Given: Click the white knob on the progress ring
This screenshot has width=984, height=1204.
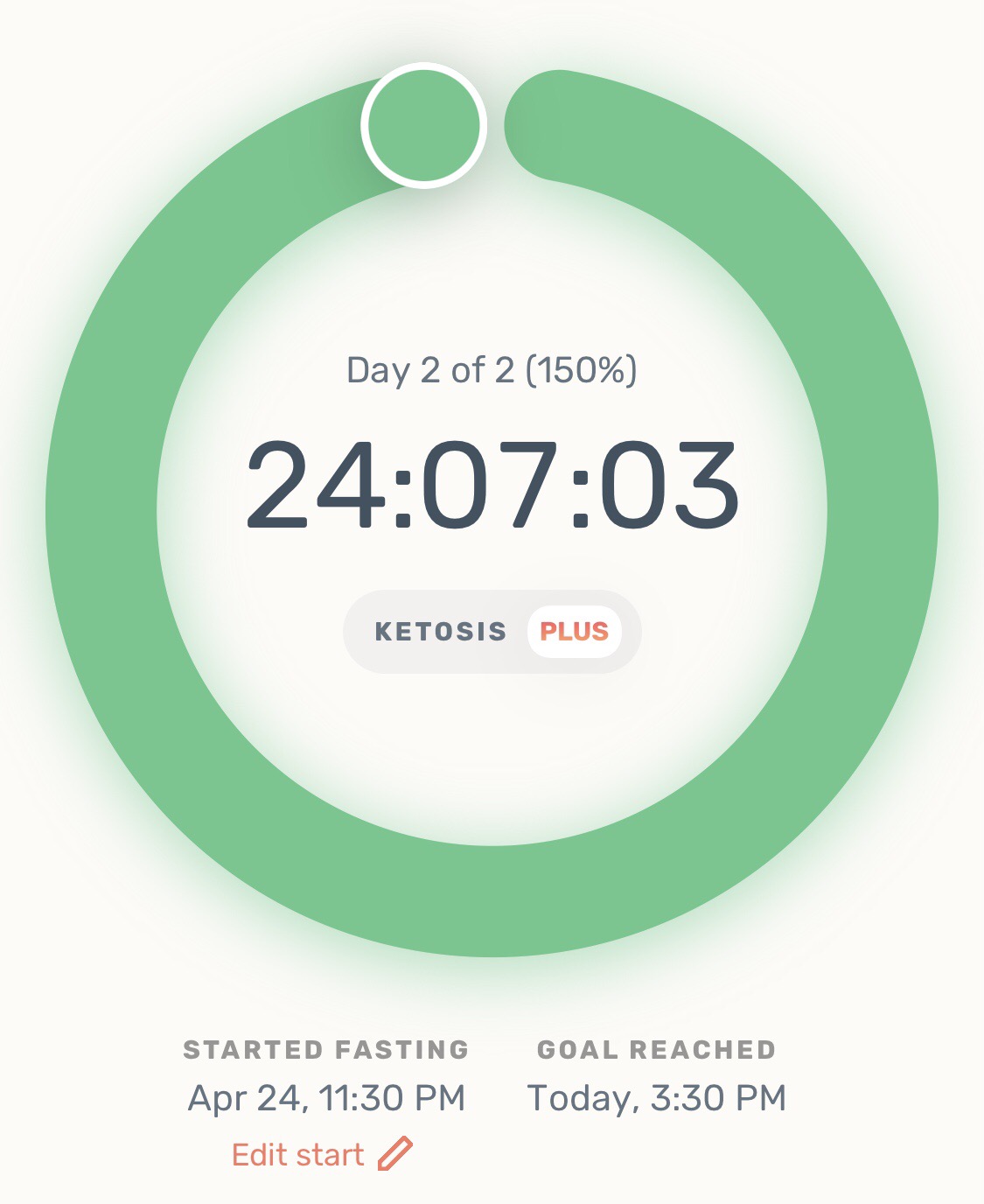Looking at the screenshot, I should tap(424, 124).
